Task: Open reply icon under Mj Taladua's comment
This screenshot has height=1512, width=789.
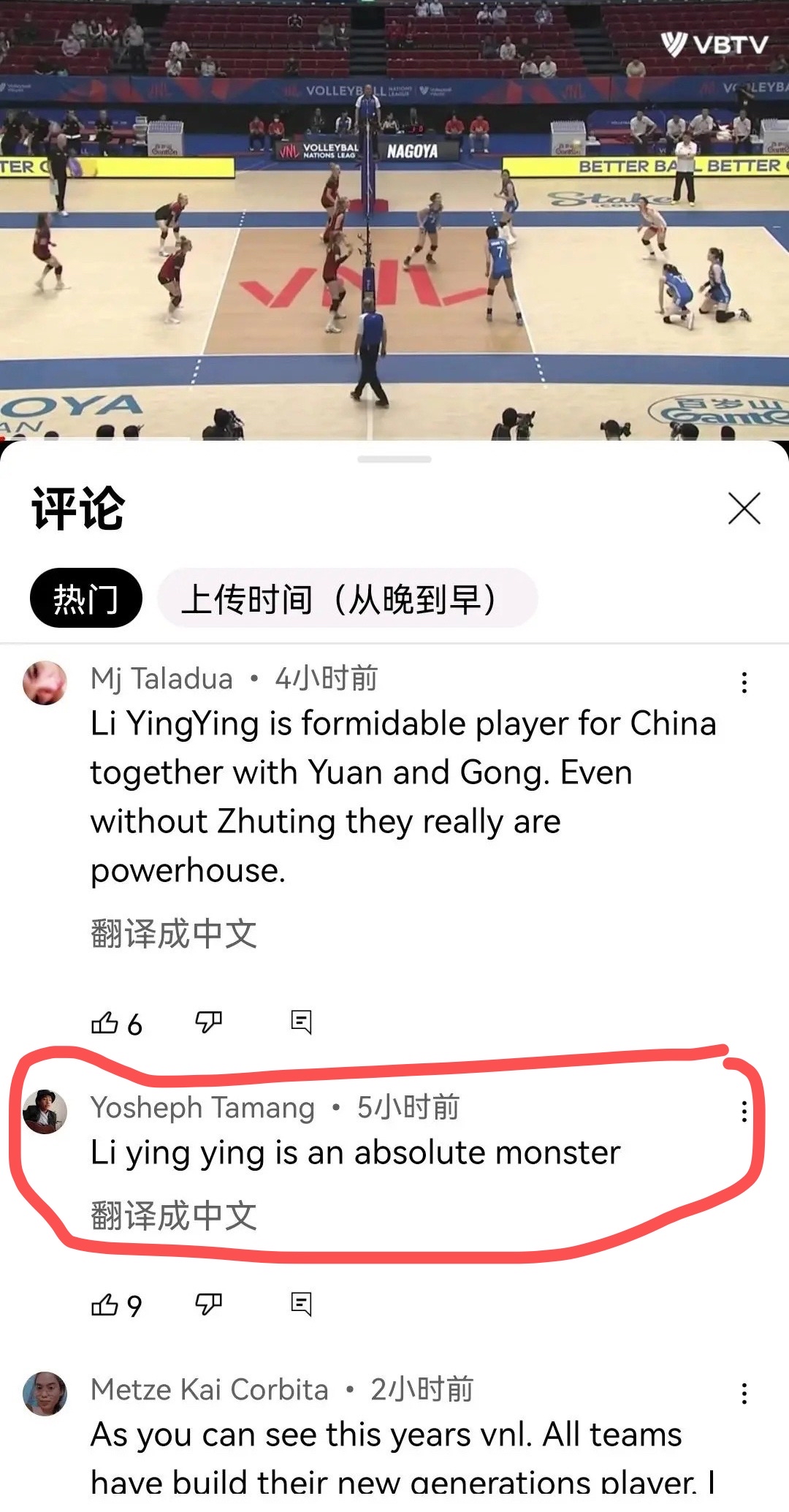Action: [302, 1025]
